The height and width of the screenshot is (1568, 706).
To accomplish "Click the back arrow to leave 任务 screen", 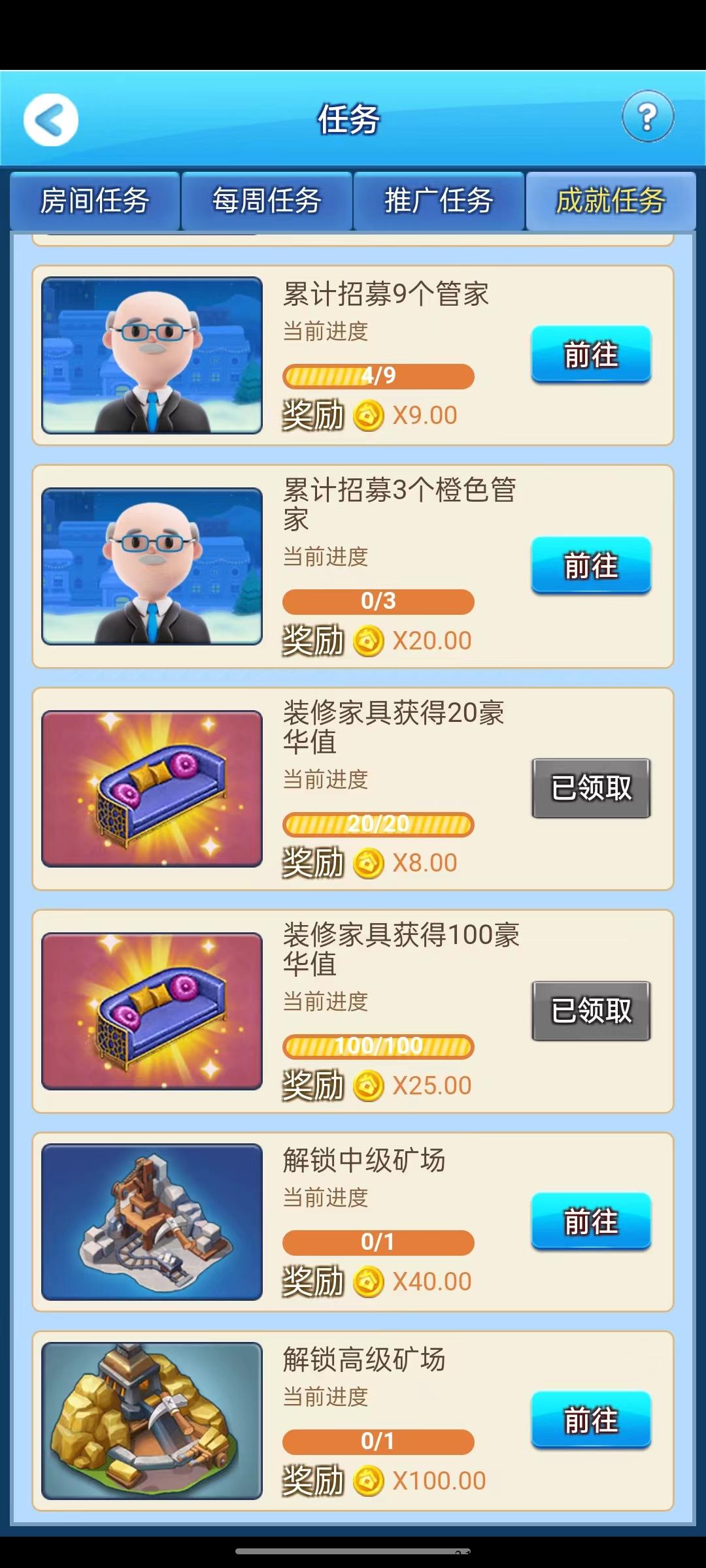I will (52, 119).
